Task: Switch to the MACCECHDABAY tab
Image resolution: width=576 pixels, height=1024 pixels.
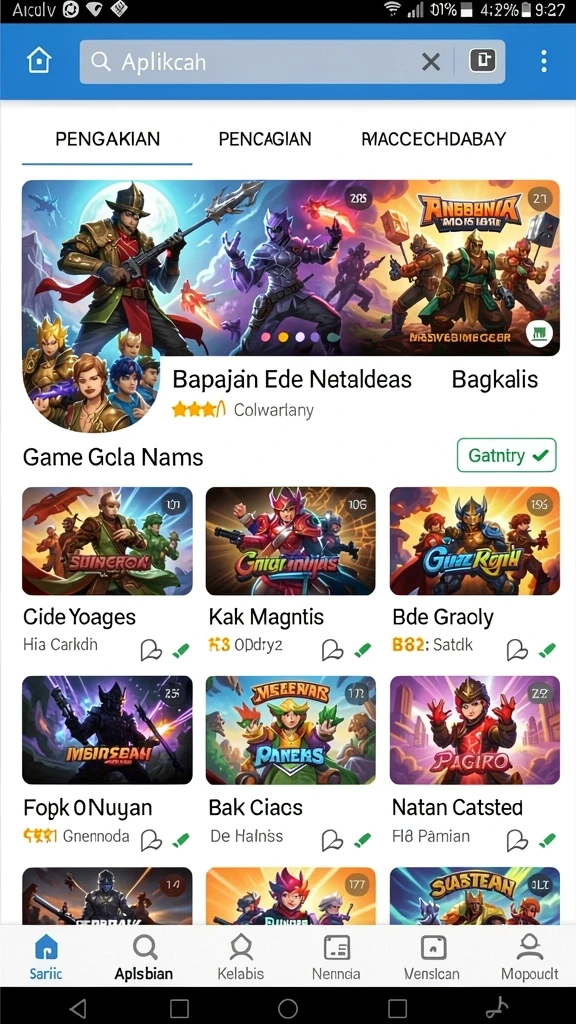Action: coord(434,139)
